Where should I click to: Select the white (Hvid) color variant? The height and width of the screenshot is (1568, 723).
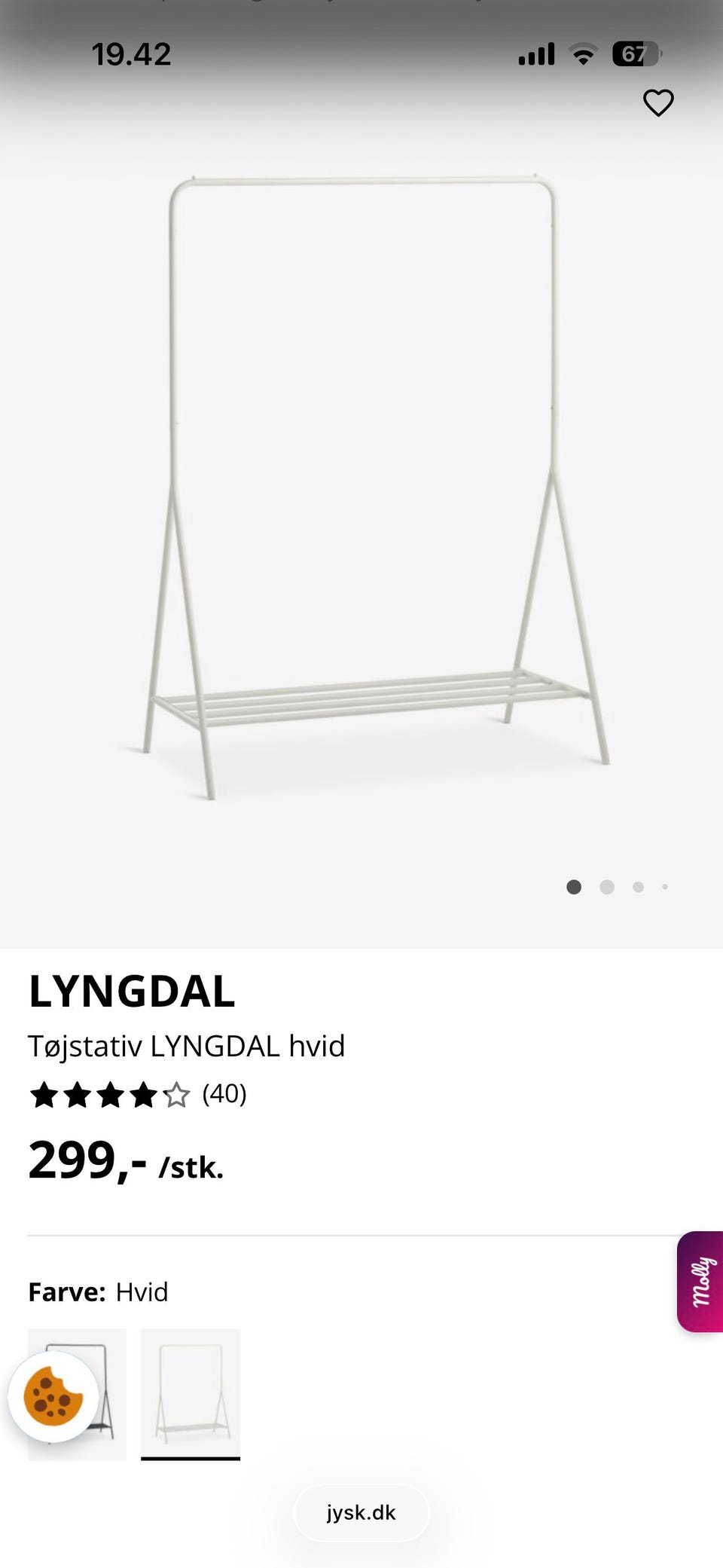(191, 1392)
